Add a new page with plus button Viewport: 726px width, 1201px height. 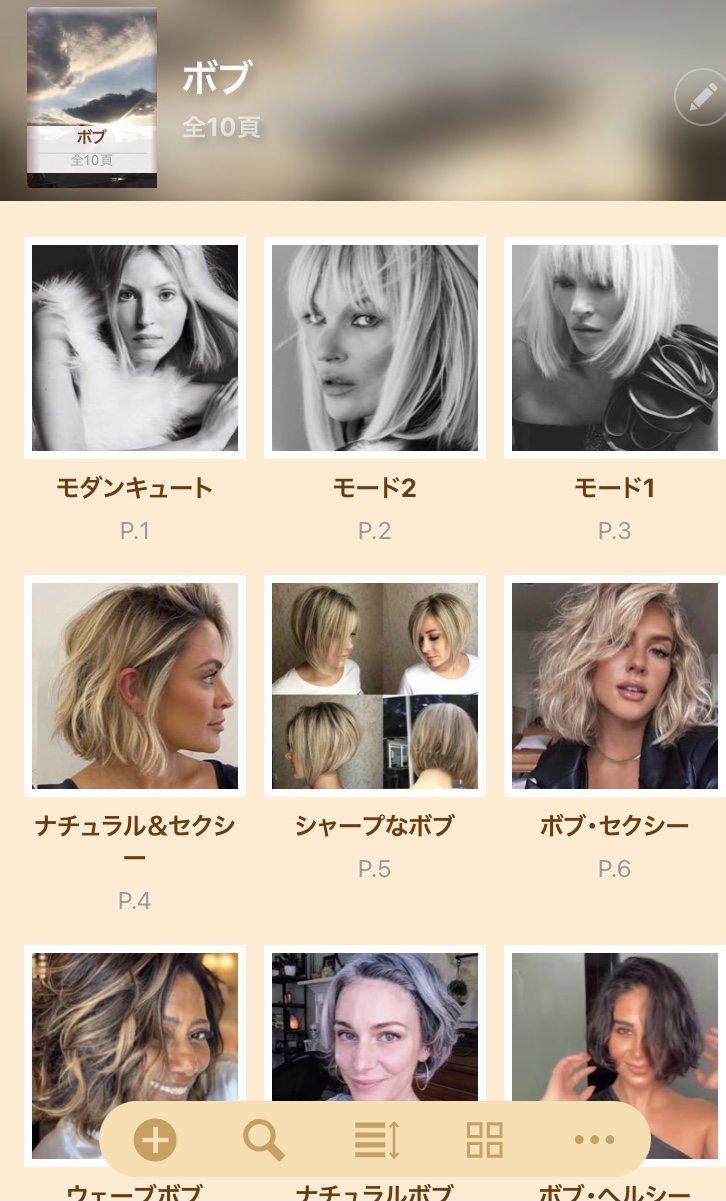click(155, 1139)
